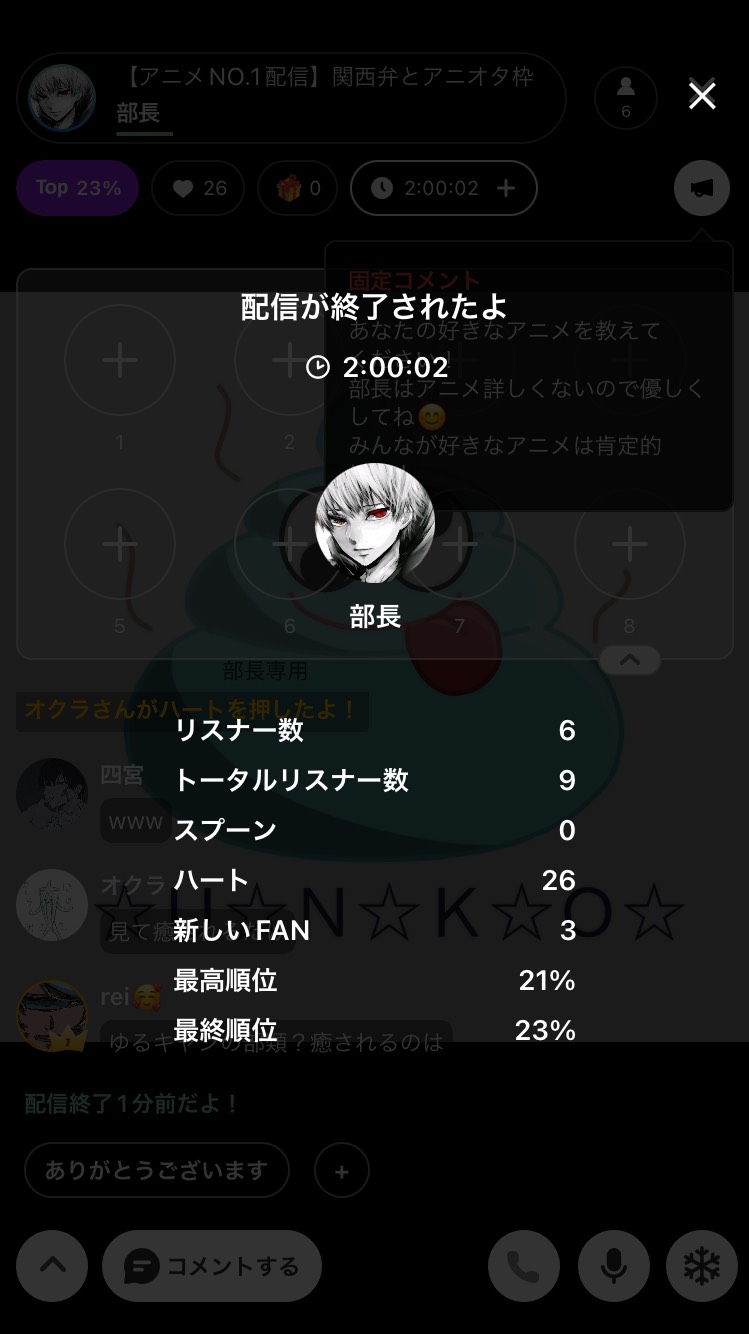This screenshot has height=1334, width=749.
Task: Tap the phone call icon
Action: [x=523, y=1267]
